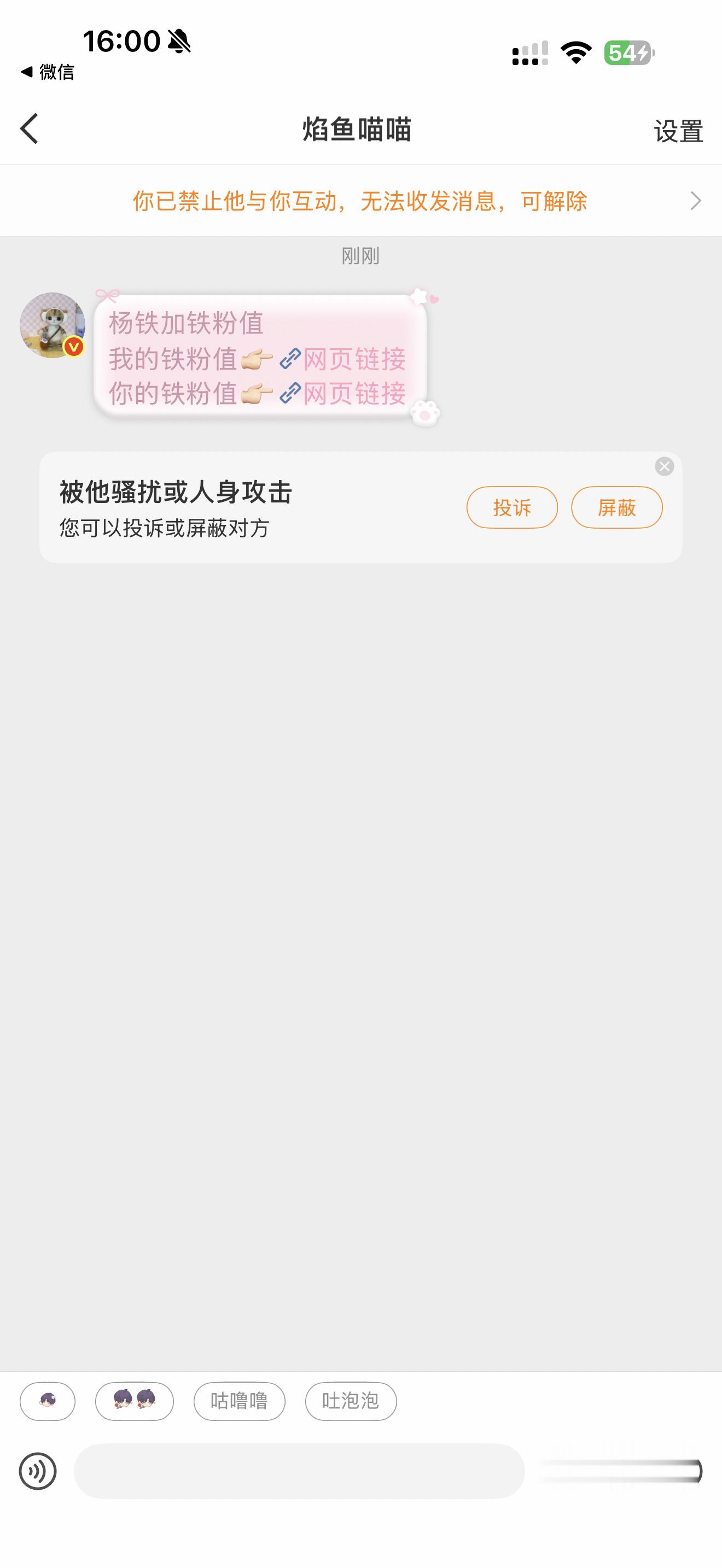This screenshot has height=1568, width=722.
Task: Tap the empty message input field
Action: point(298,1473)
